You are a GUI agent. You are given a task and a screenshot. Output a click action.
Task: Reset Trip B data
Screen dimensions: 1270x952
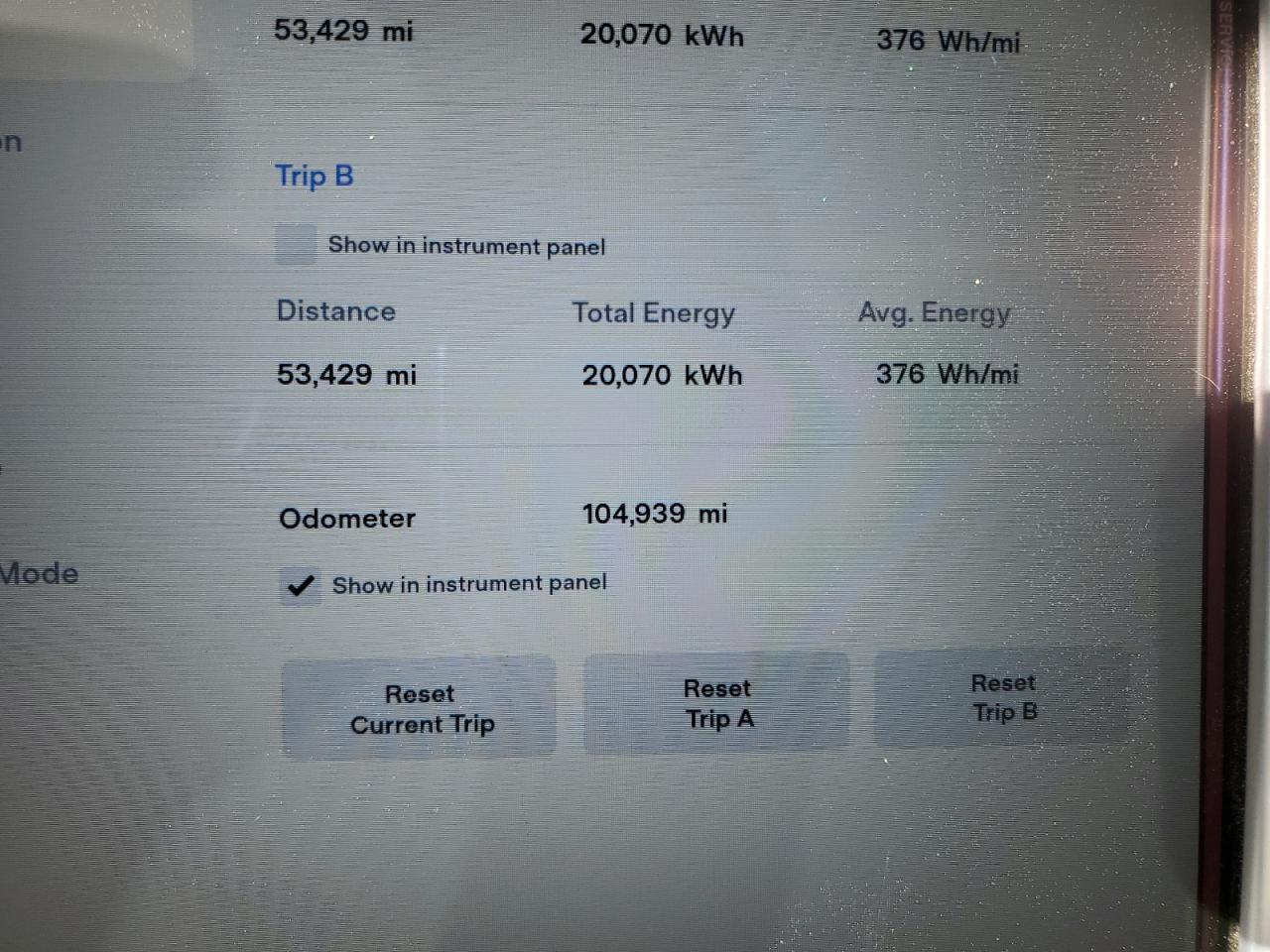point(1002,697)
